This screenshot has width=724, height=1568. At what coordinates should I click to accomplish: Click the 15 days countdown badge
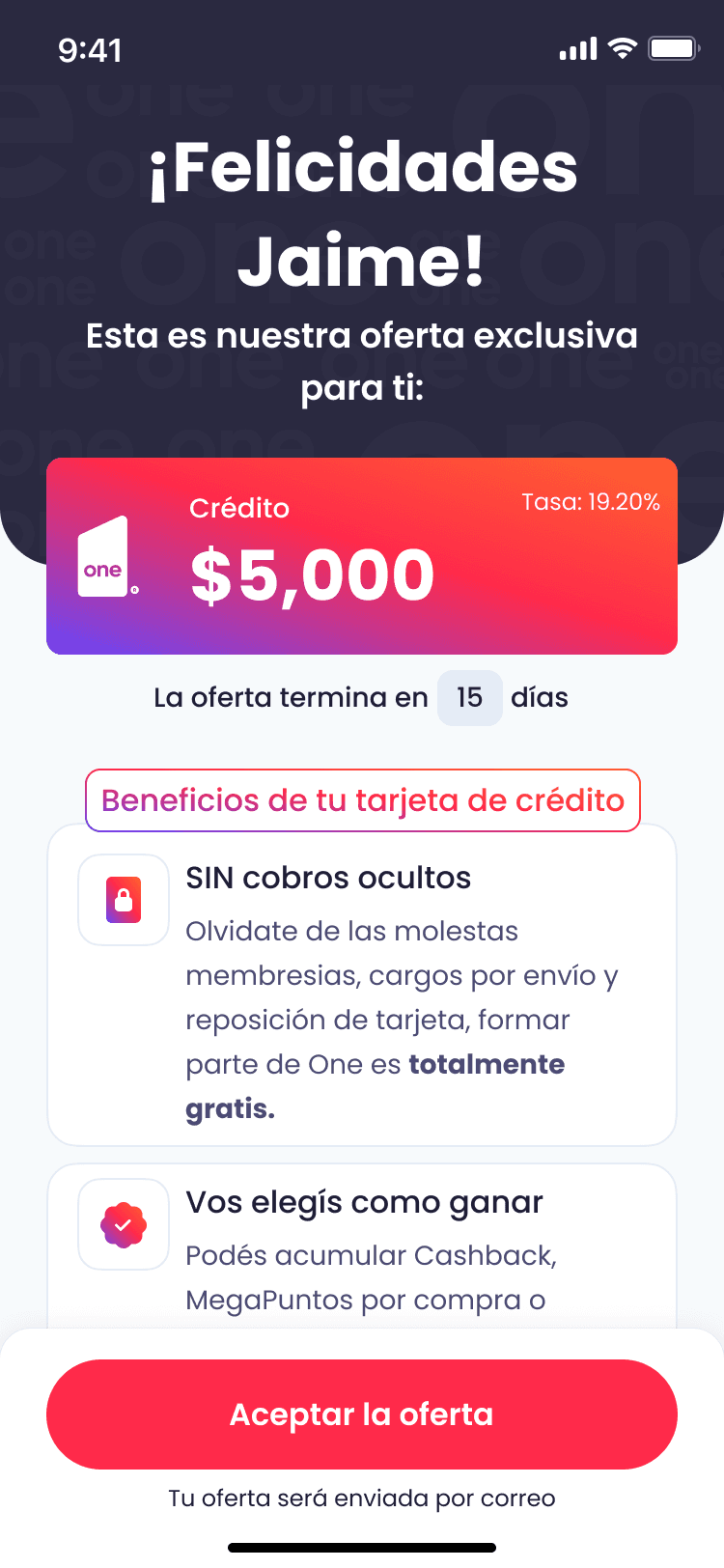tap(470, 697)
